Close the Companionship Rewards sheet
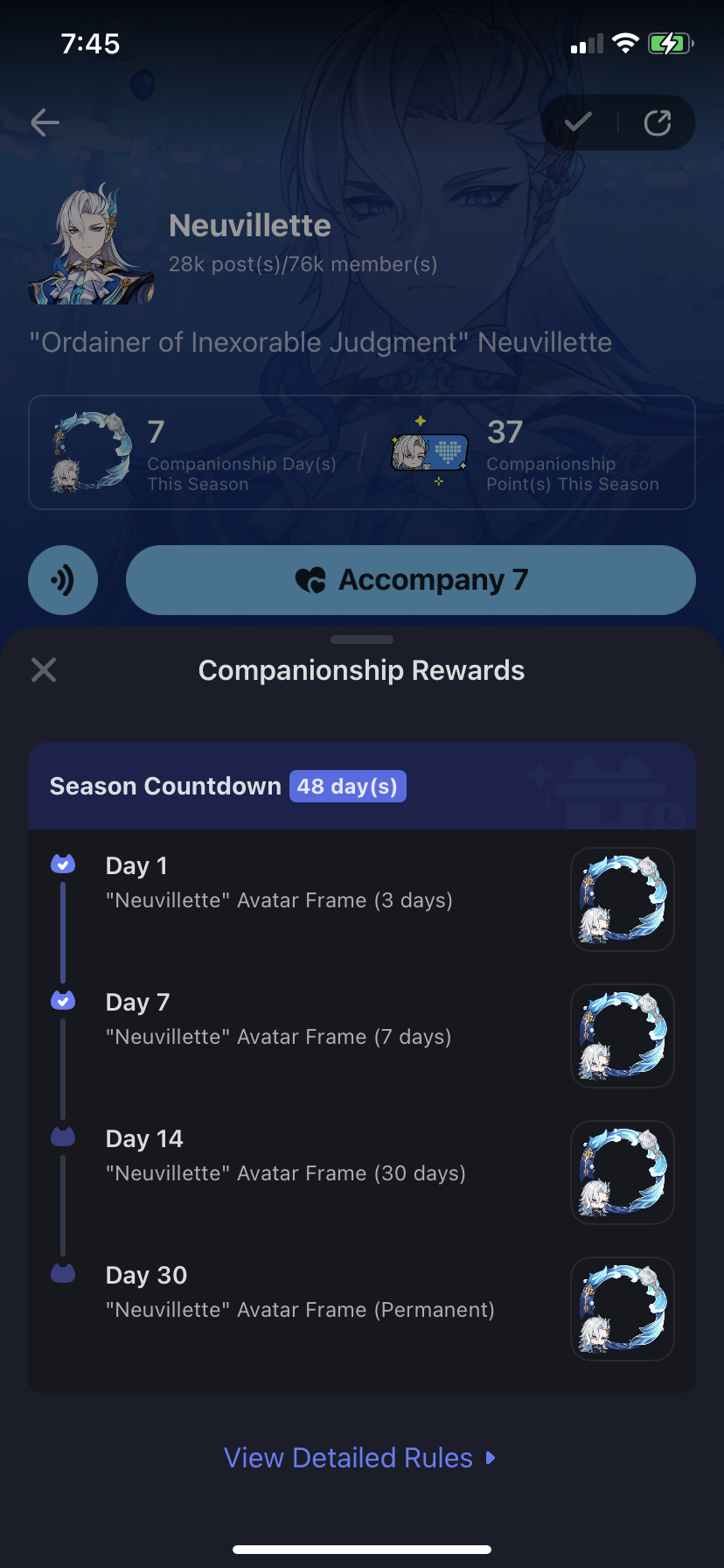The height and width of the screenshot is (1568, 724). click(x=44, y=670)
